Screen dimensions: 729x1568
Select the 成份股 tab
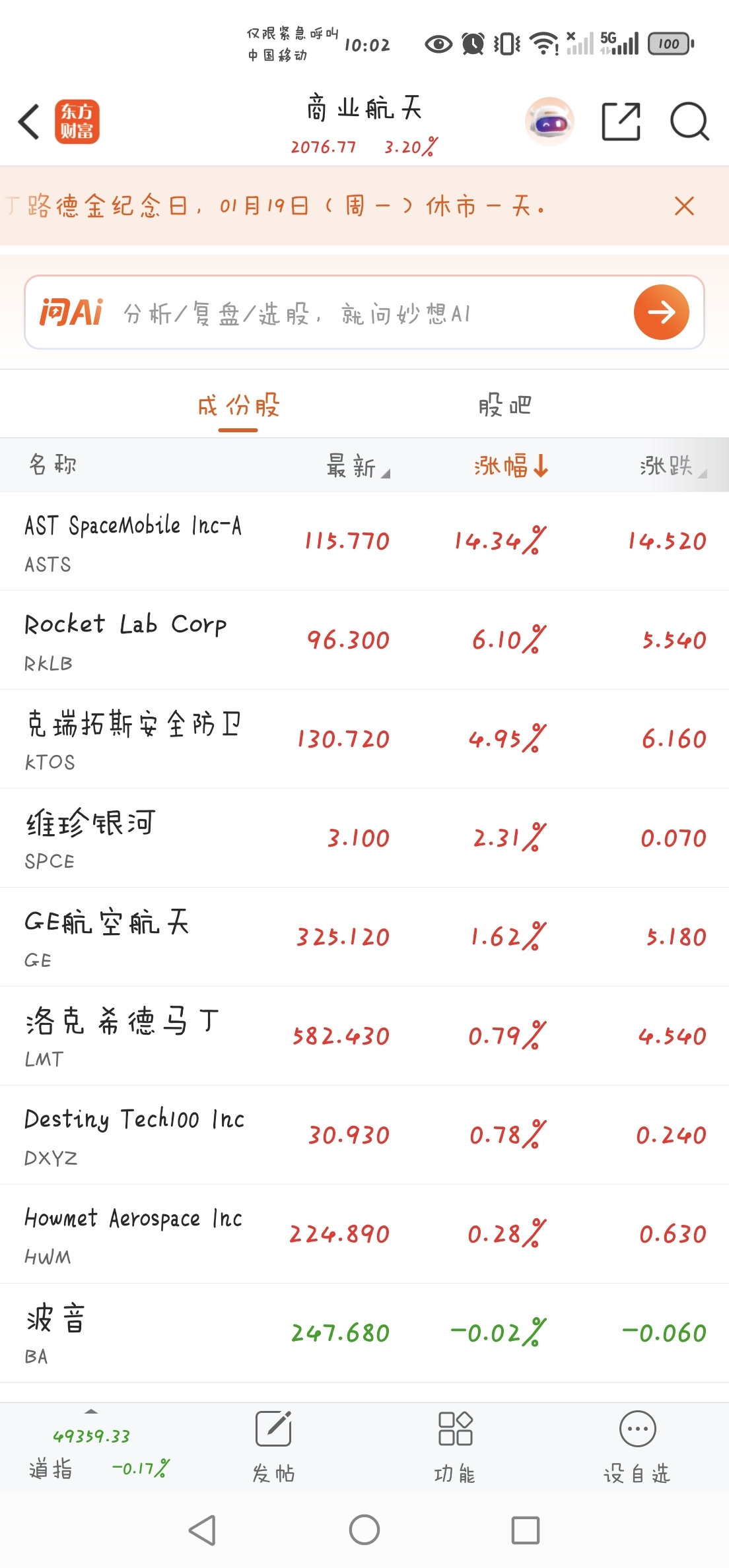coord(238,405)
